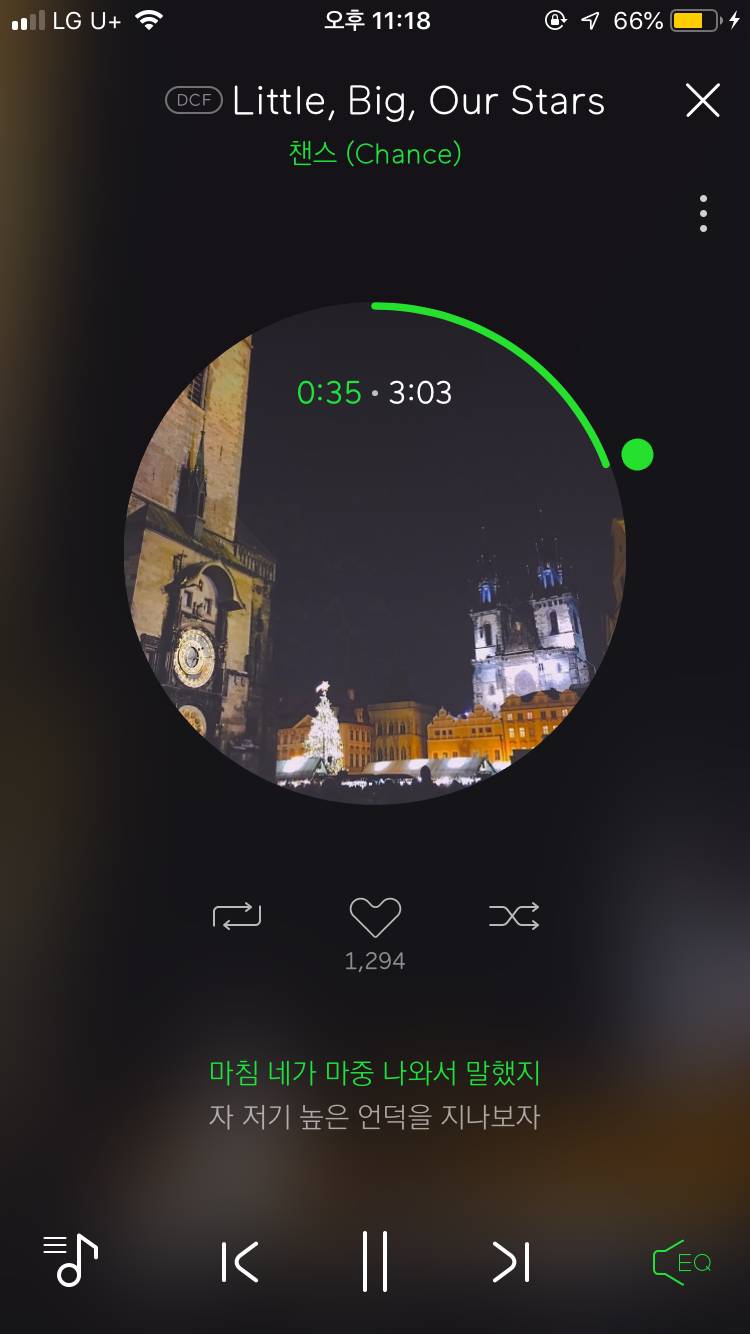Tap the elapsed time 0:35 display
The height and width of the screenshot is (1334, 750).
[x=330, y=393]
